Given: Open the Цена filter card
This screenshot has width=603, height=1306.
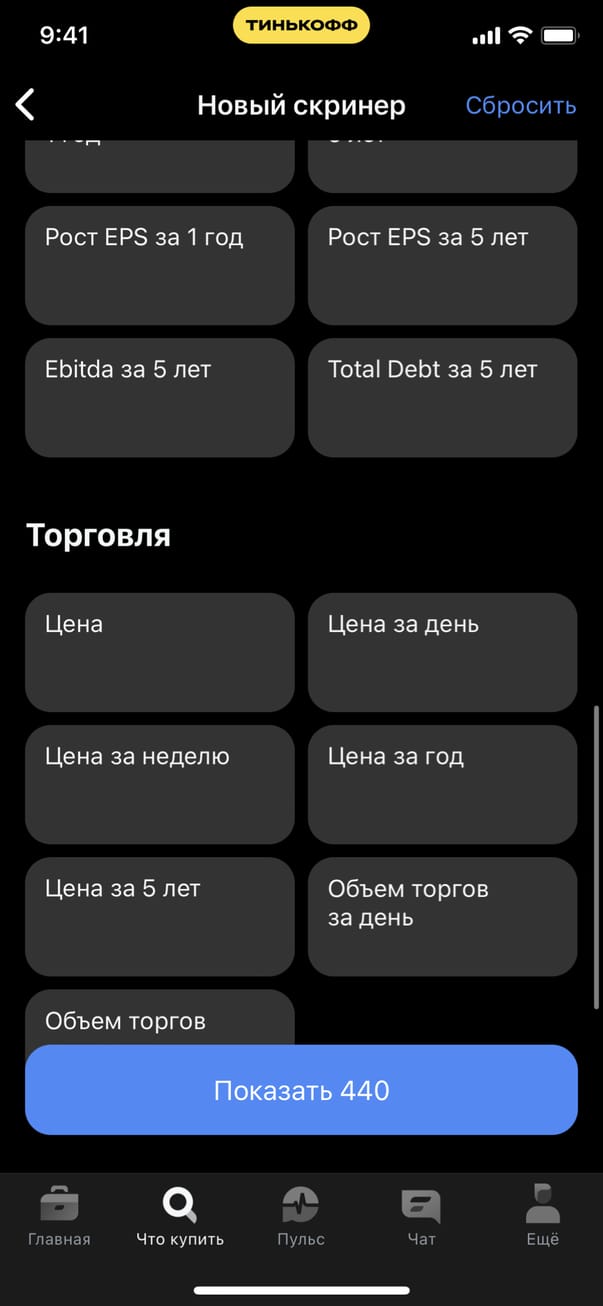Looking at the screenshot, I should (x=160, y=652).
